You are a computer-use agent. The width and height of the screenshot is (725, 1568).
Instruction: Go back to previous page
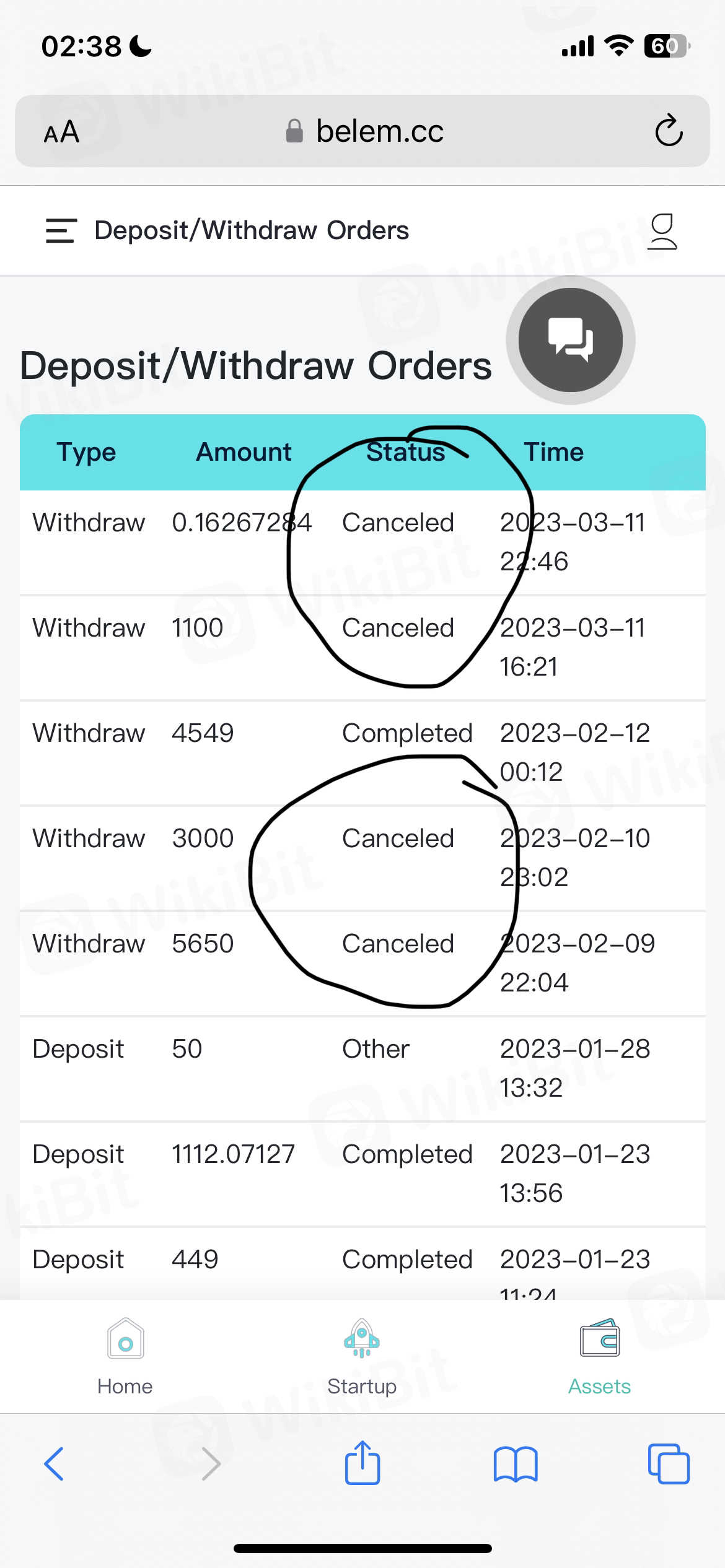[54, 1464]
